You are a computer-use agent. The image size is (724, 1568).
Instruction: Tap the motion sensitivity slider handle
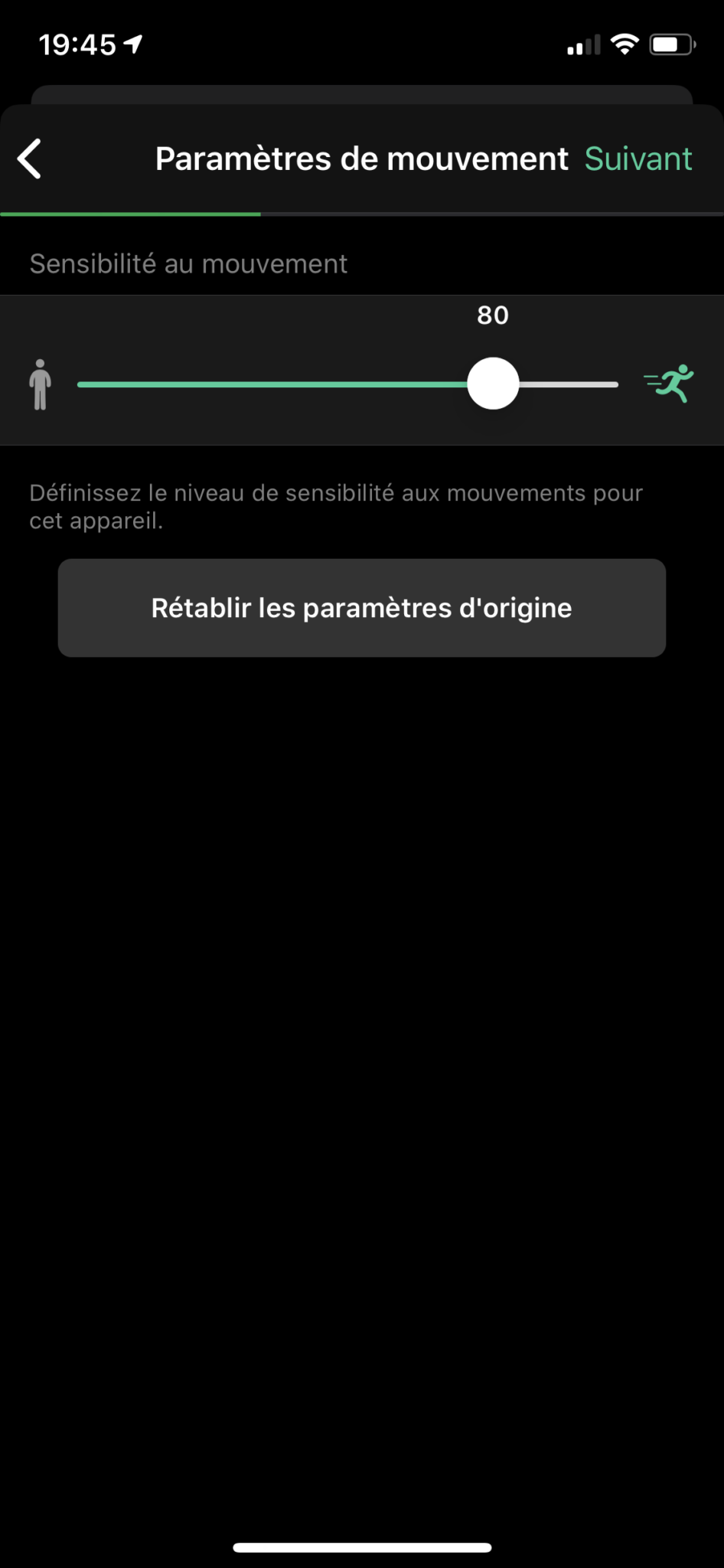coord(493,384)
